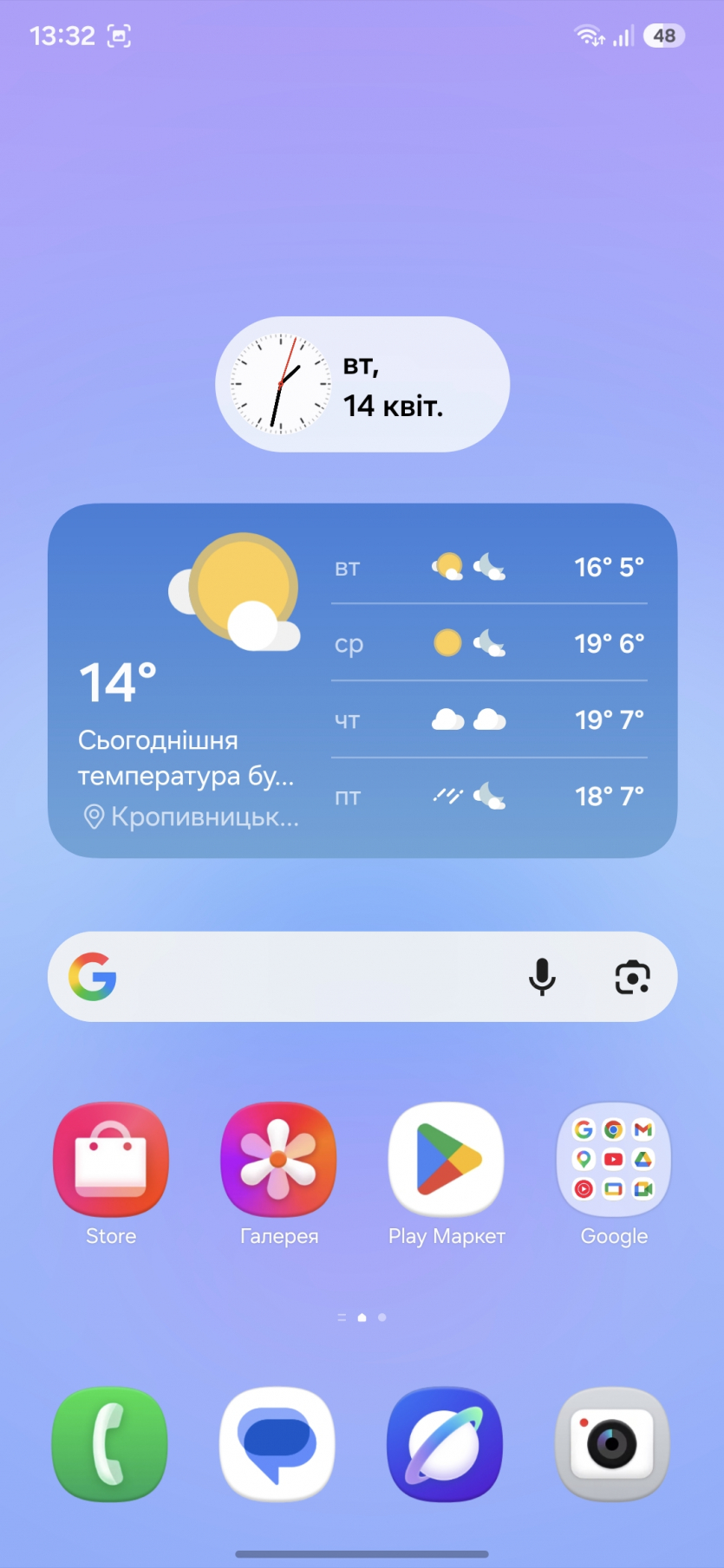Open the weather widget for Кропивницький
This screenshot has width=724, height=1568.
coord(362,680)
